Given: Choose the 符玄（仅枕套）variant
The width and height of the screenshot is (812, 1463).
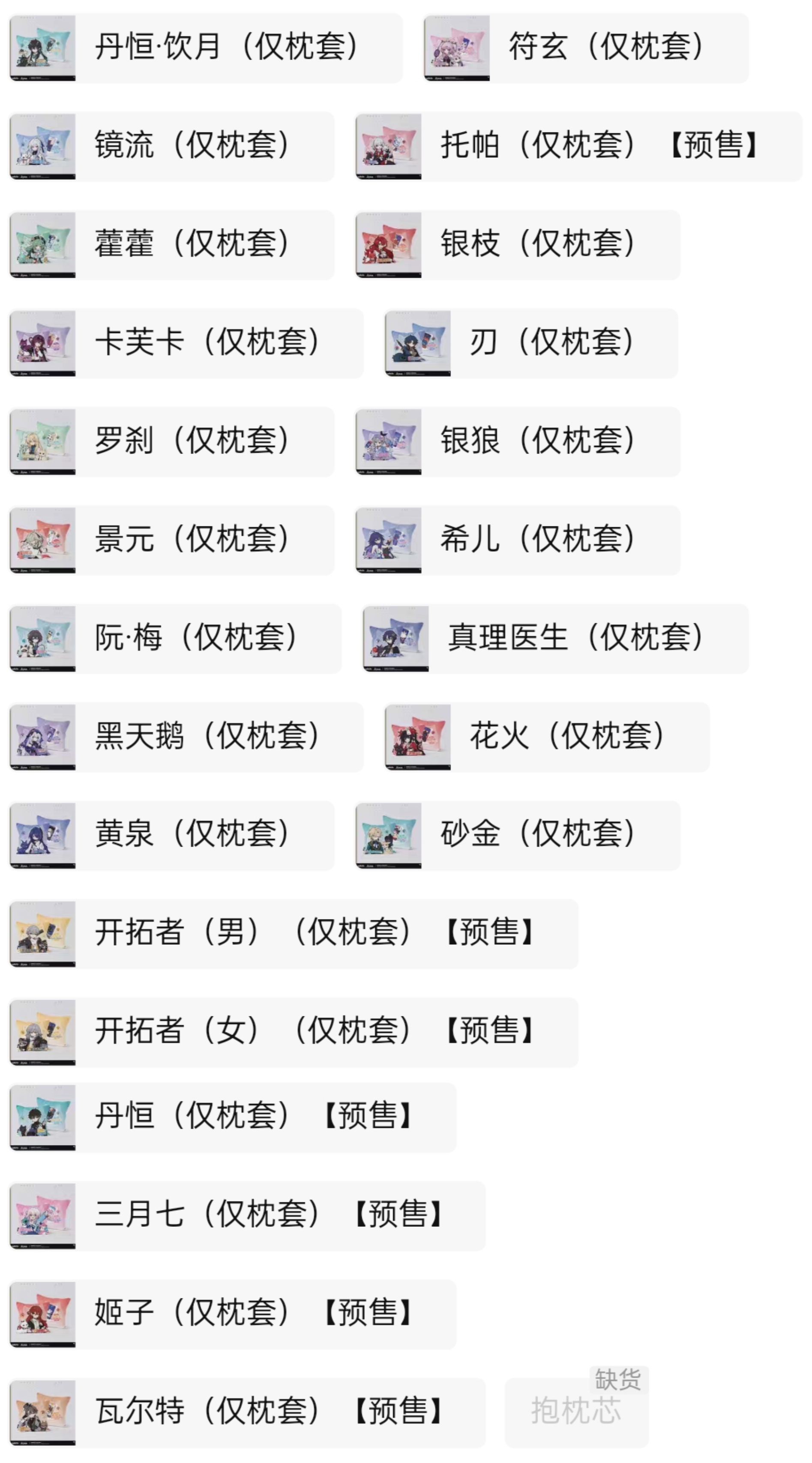Looking at the screenshot, I should tap(586, 48).
